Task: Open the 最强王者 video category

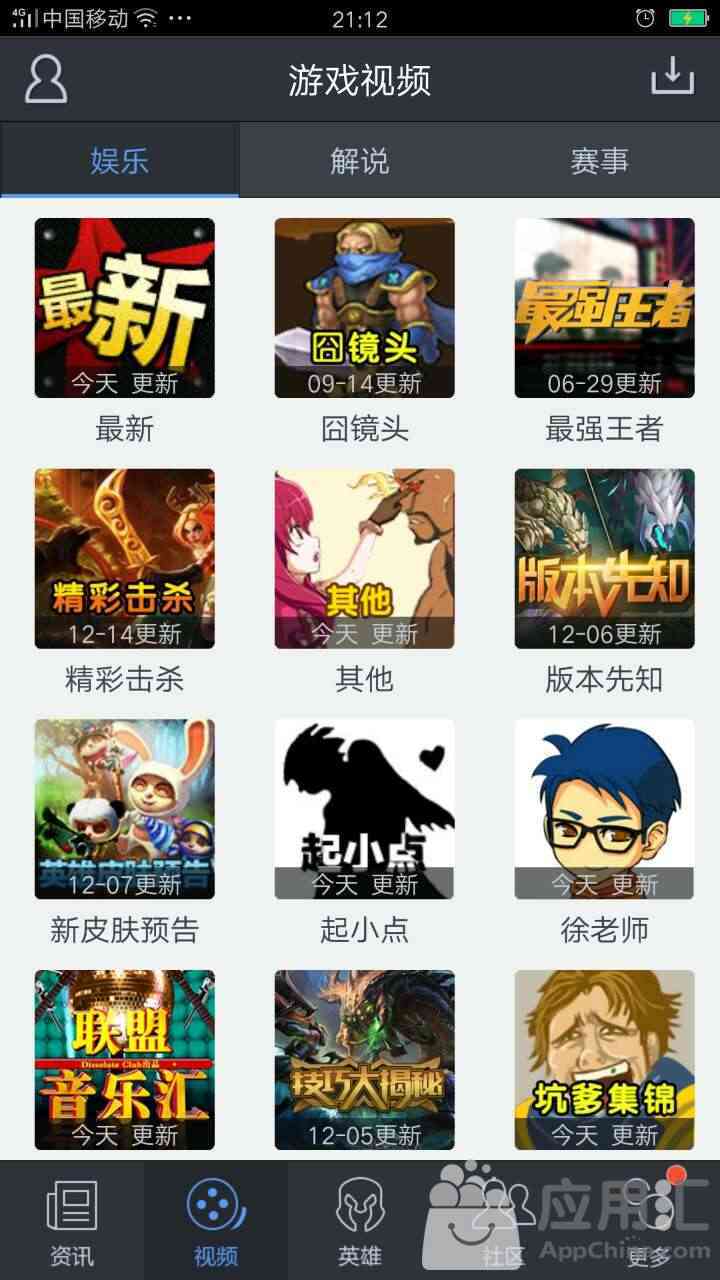Action: 604,308
